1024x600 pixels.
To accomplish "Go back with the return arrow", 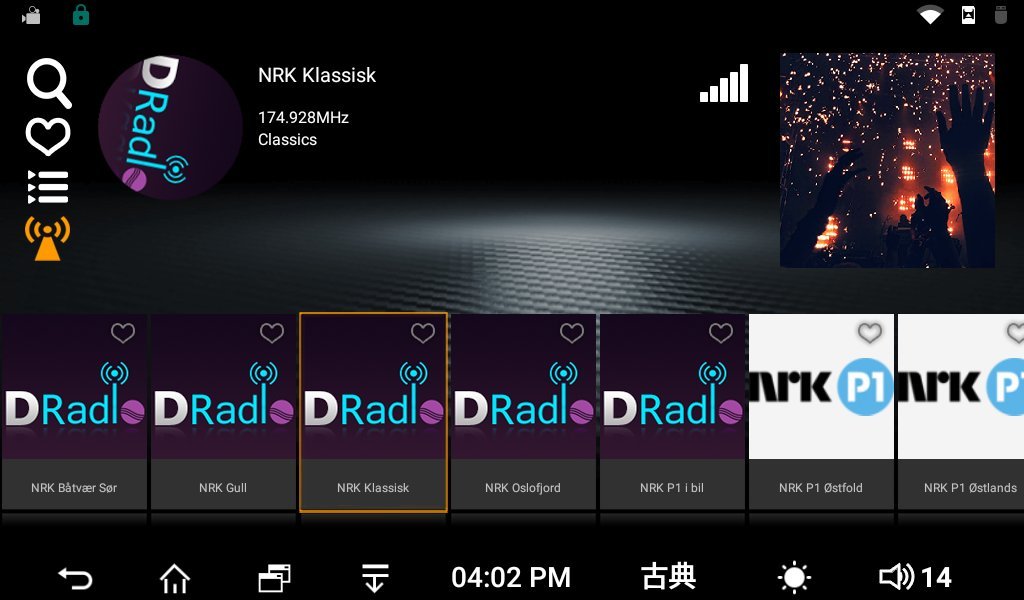I will tap(75, 577).
